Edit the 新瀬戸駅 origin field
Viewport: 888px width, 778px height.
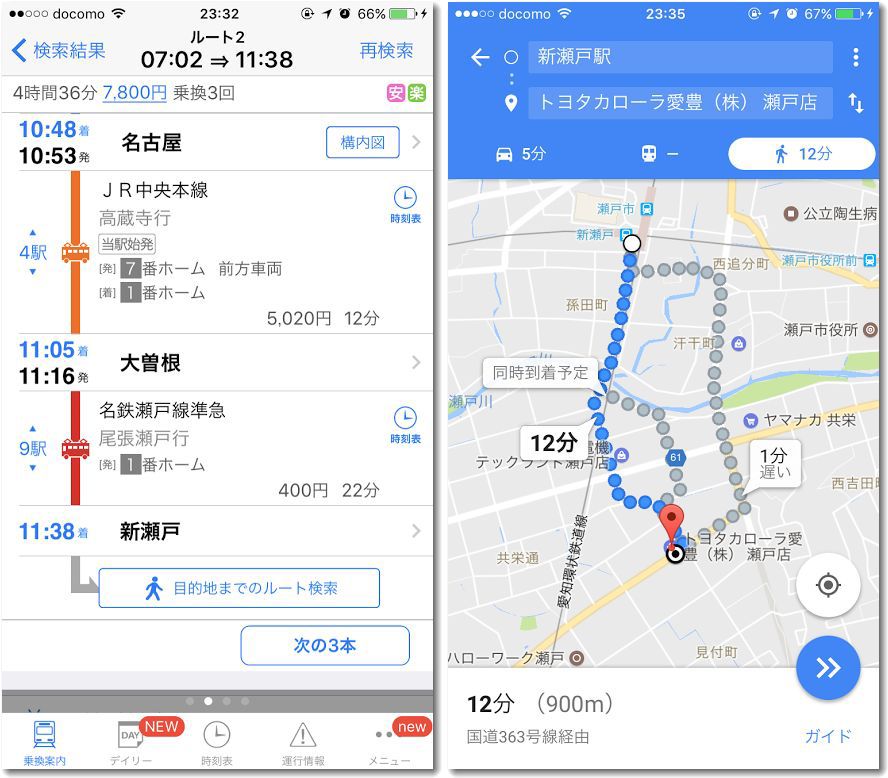click(680, 57)
